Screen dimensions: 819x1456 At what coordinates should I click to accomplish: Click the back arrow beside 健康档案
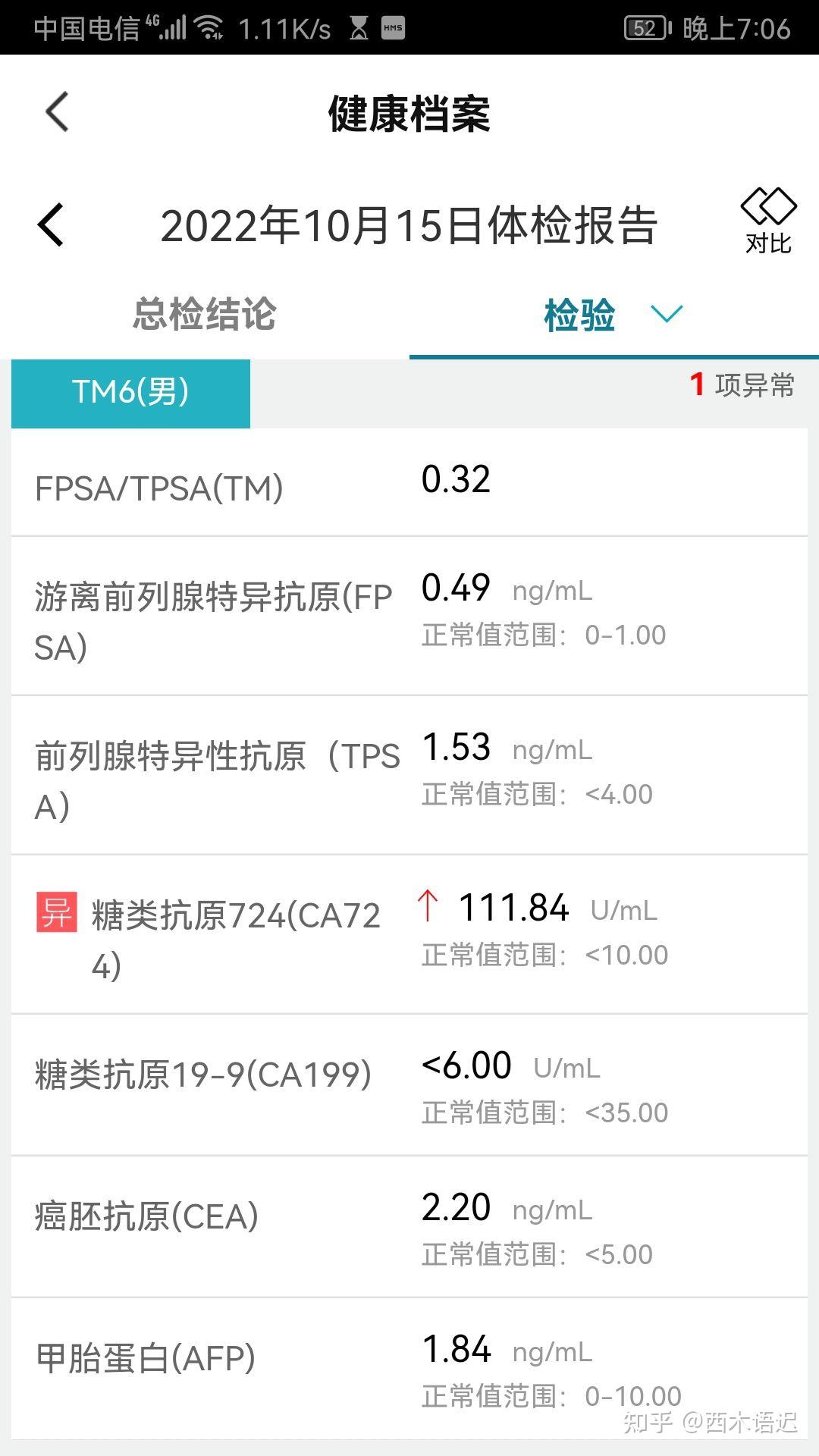point(57,111)
